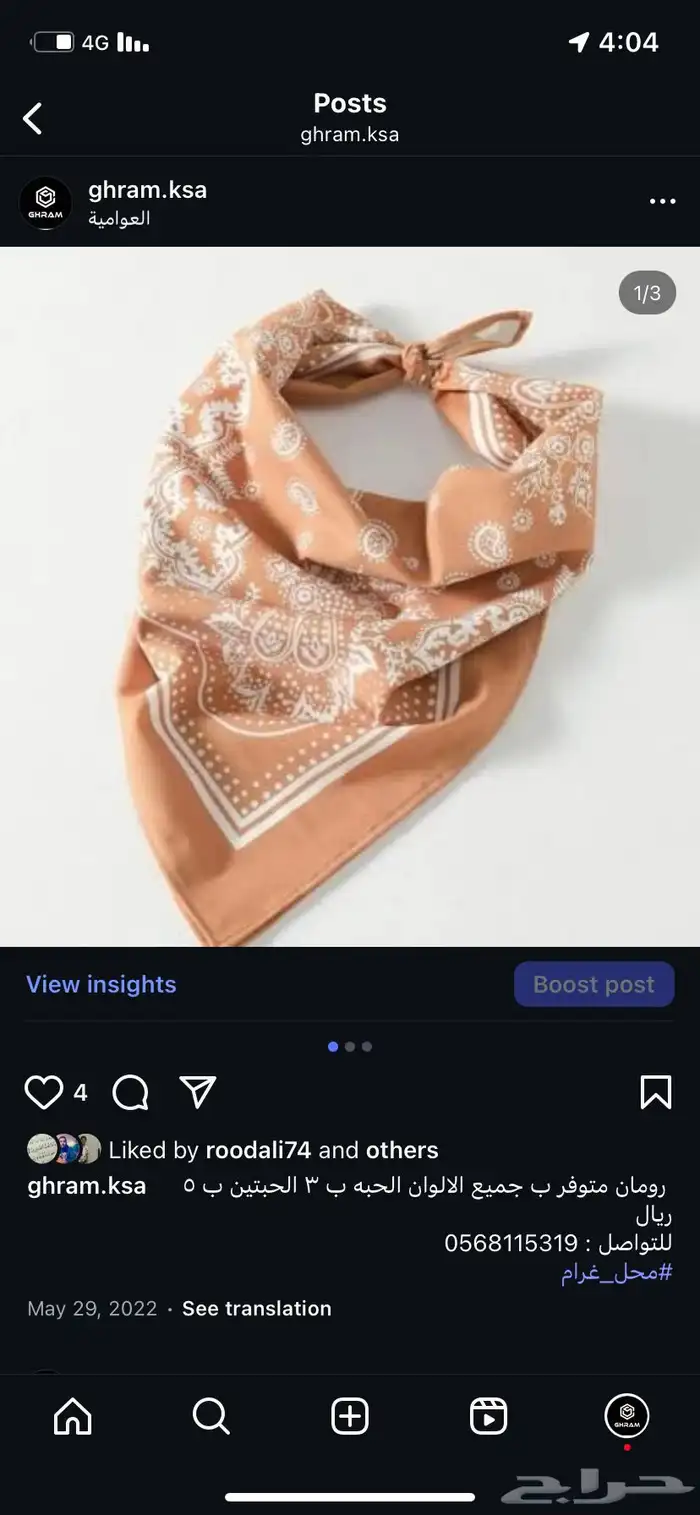This screenshot has width=700, height=1515.
Task: Open the profile tab with GHRAM avatar
Action: [627, 1415]
